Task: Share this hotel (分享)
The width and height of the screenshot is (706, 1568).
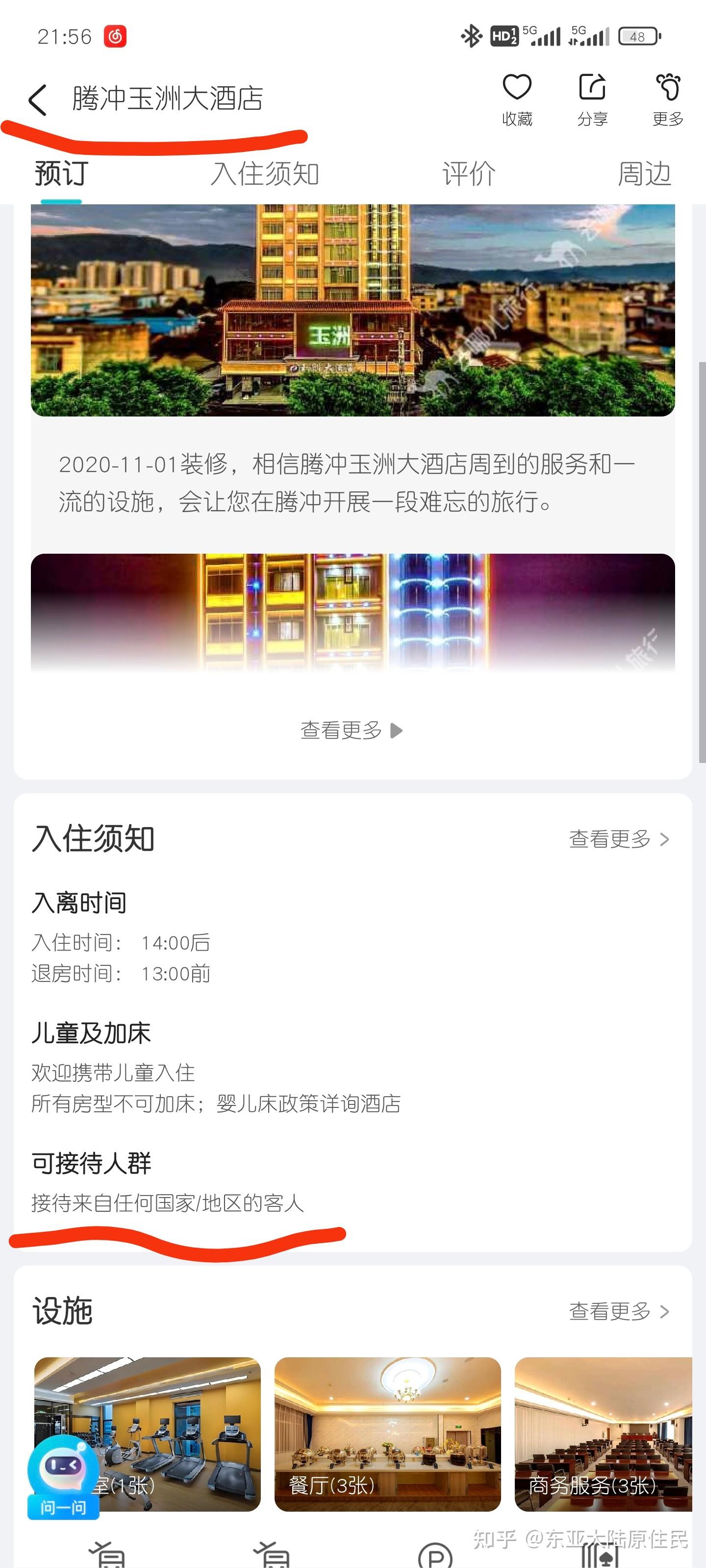Action: [x=592, y=98]
